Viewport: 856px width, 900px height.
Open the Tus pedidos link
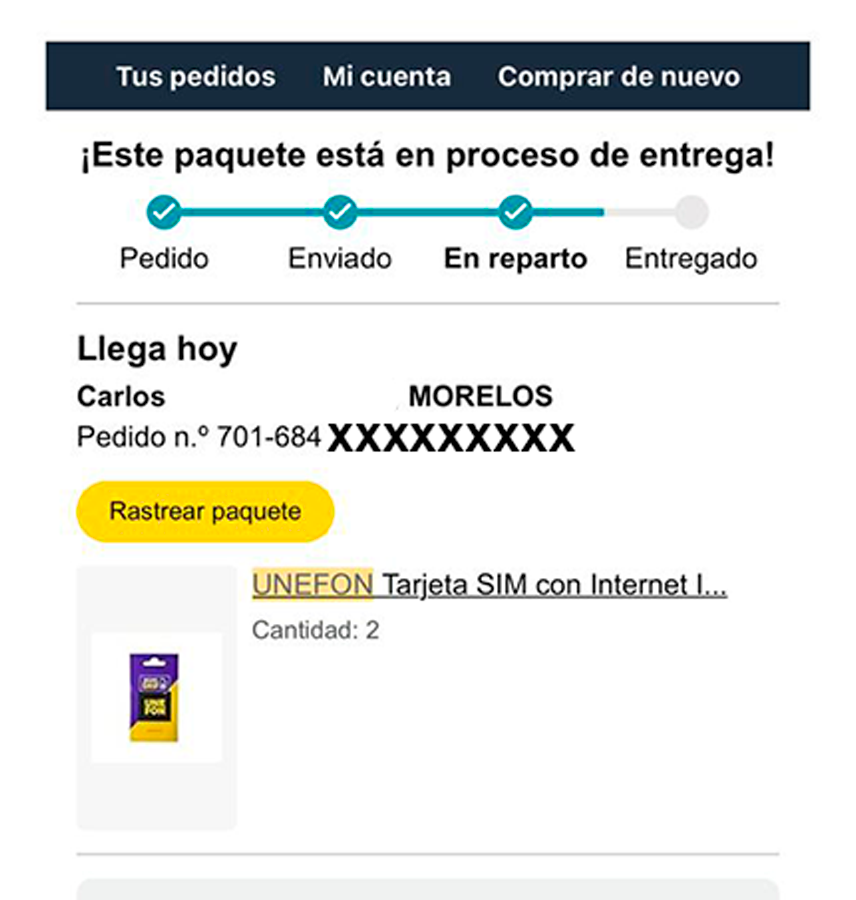pos(195,77)
